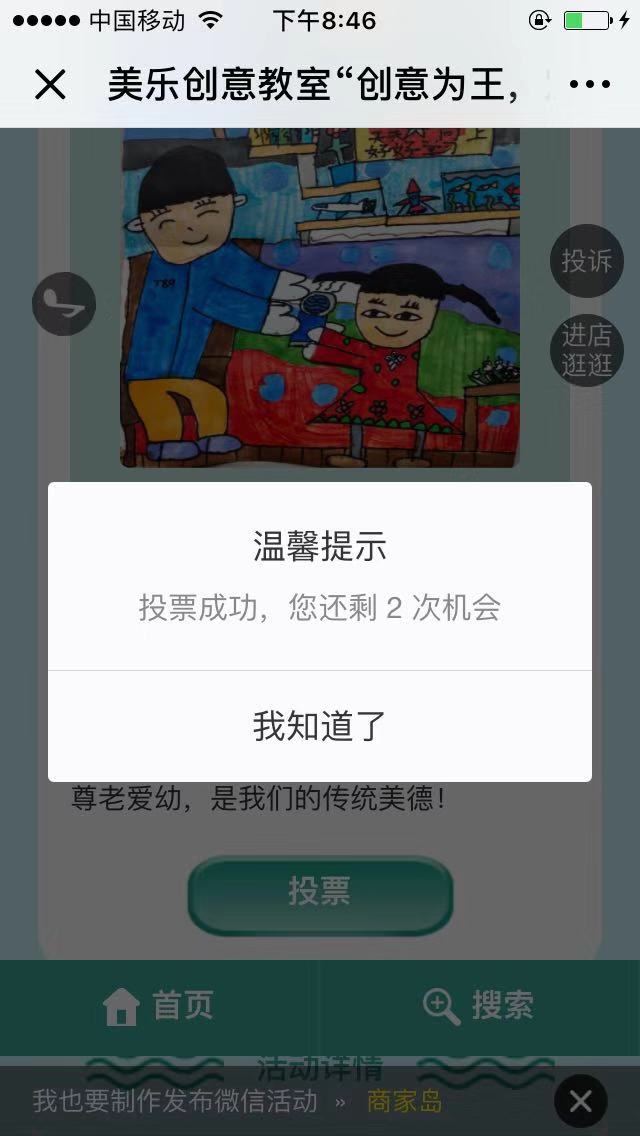Close the bottom promotion banner
The image size is (640, 1136).
[581, 1102]
